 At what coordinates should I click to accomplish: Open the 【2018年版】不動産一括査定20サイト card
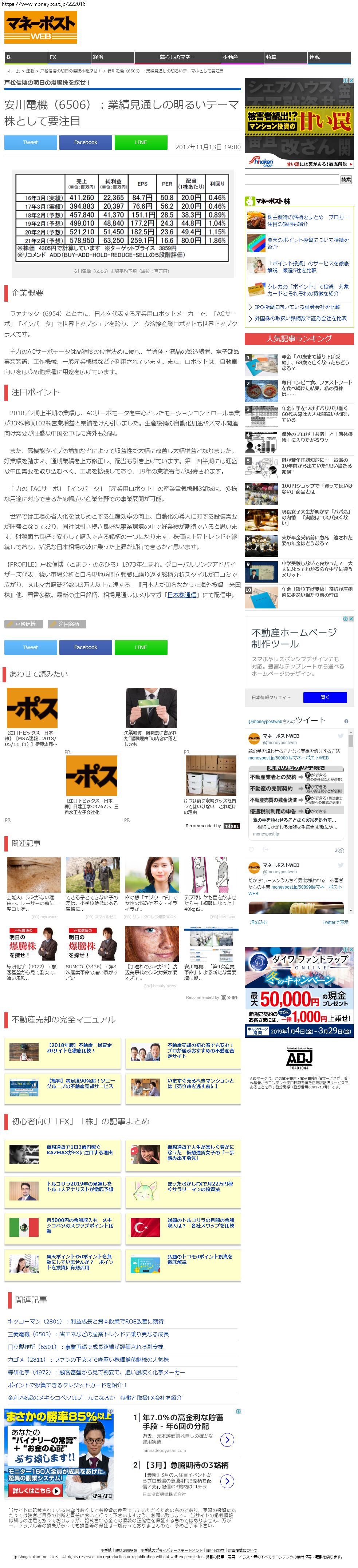(79, 1048)
